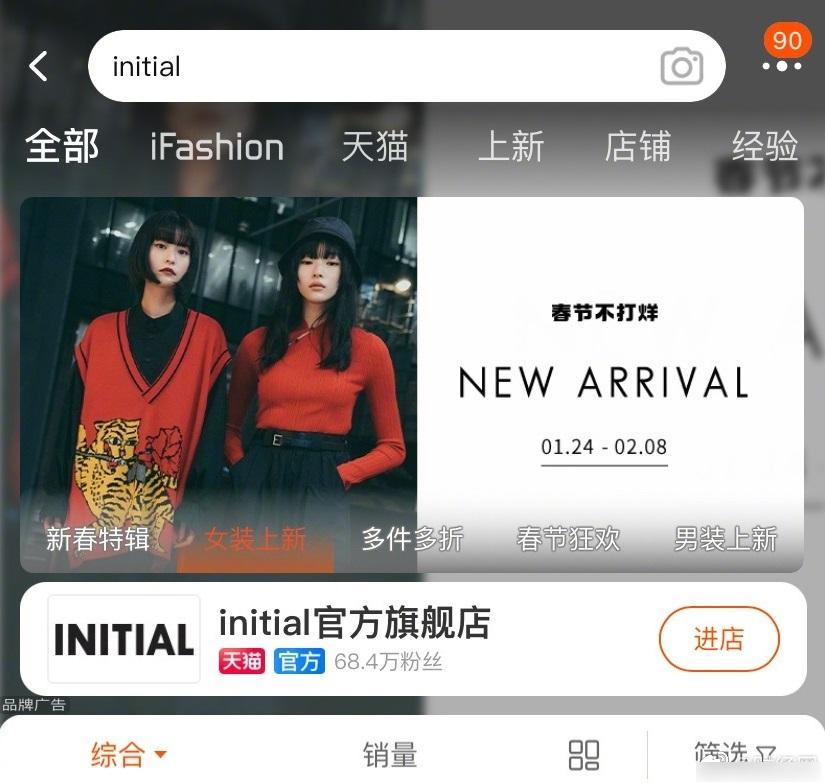This screenshot has height=784, width=825.
Task: Select the 全部 tab
Action: (x=62, y=147)
